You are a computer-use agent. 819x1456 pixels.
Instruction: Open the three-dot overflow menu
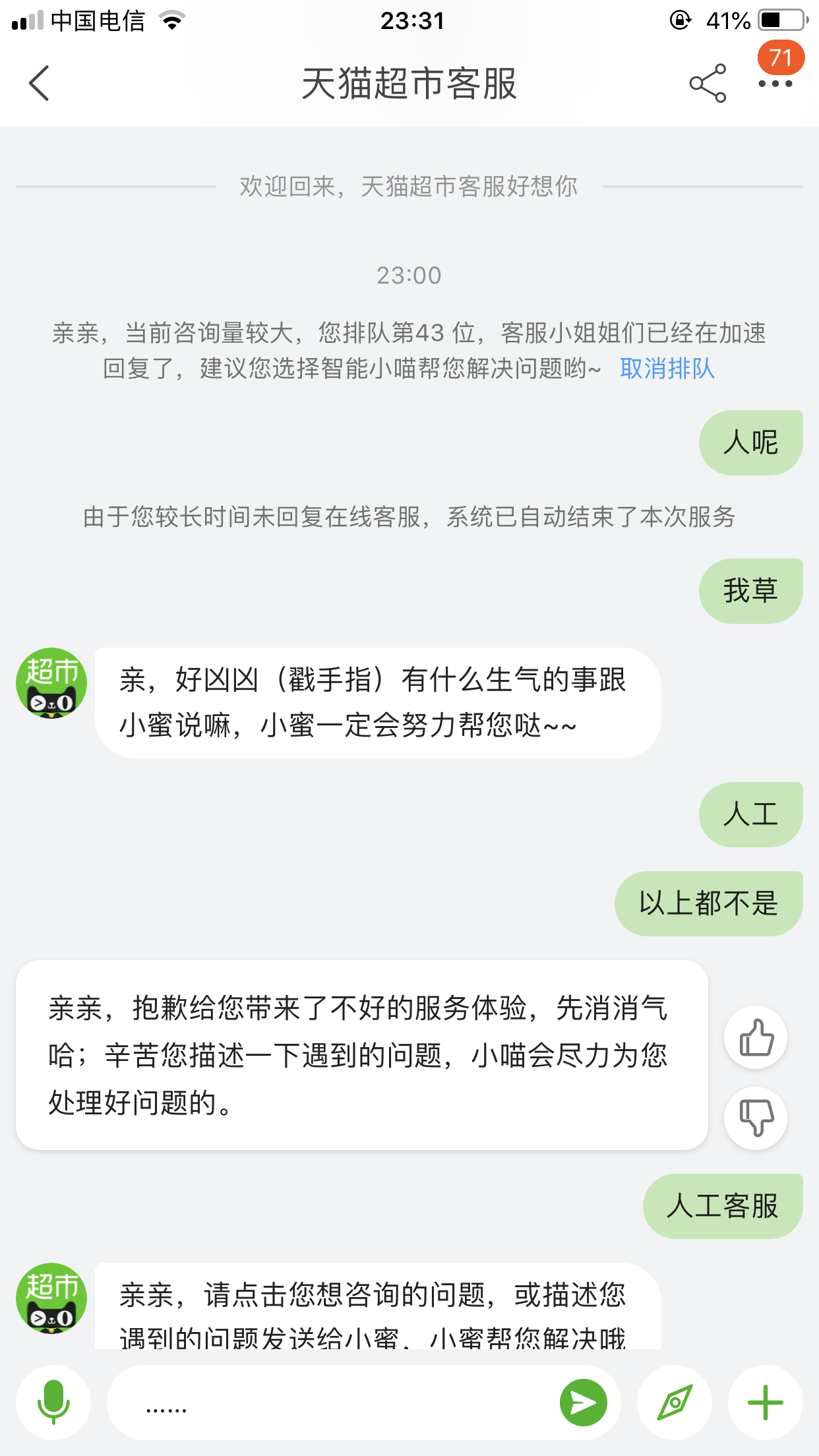click(775, 84)
